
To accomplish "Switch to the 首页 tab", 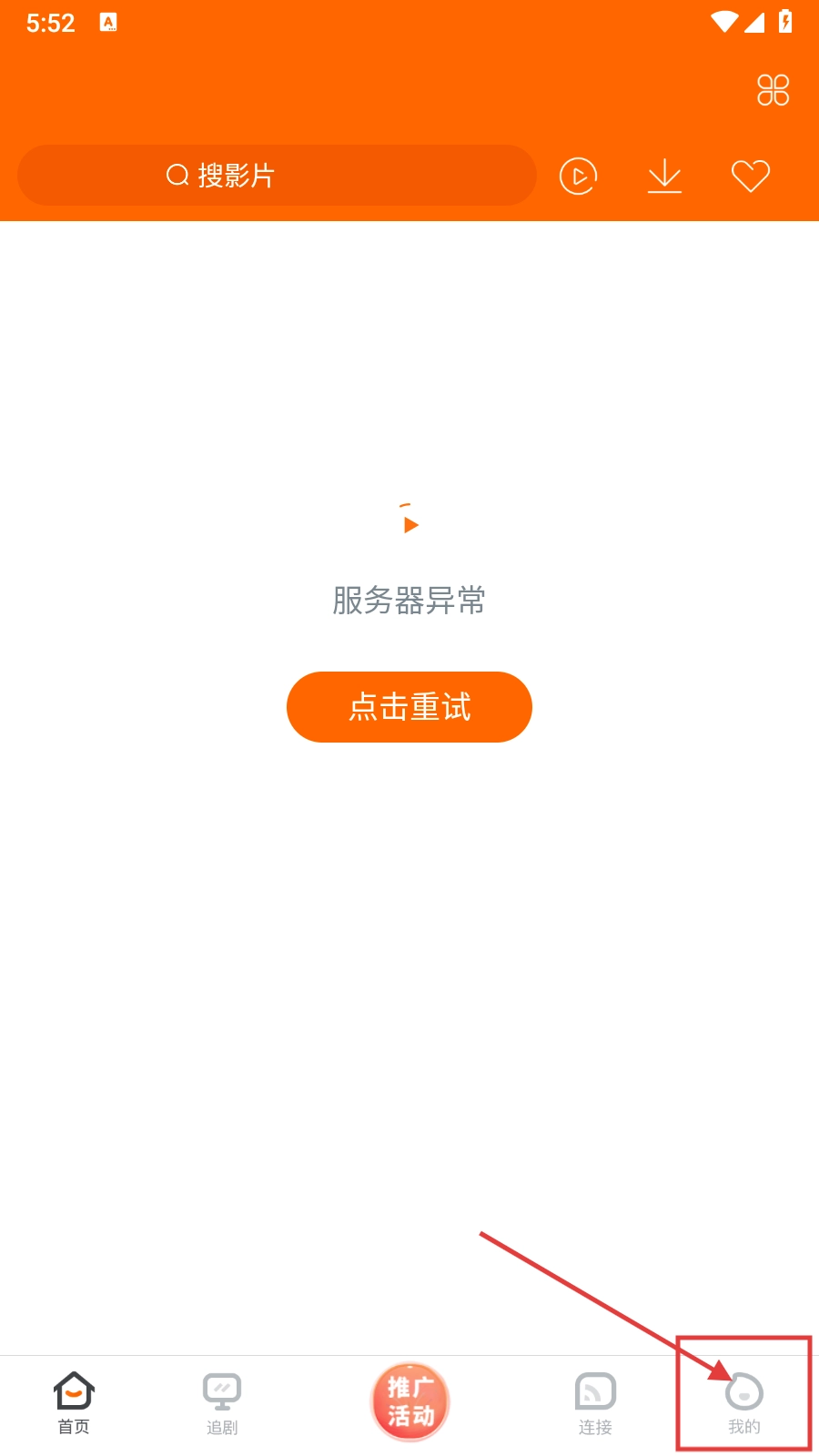I will pyautogui.click(x=74, y=1402).
